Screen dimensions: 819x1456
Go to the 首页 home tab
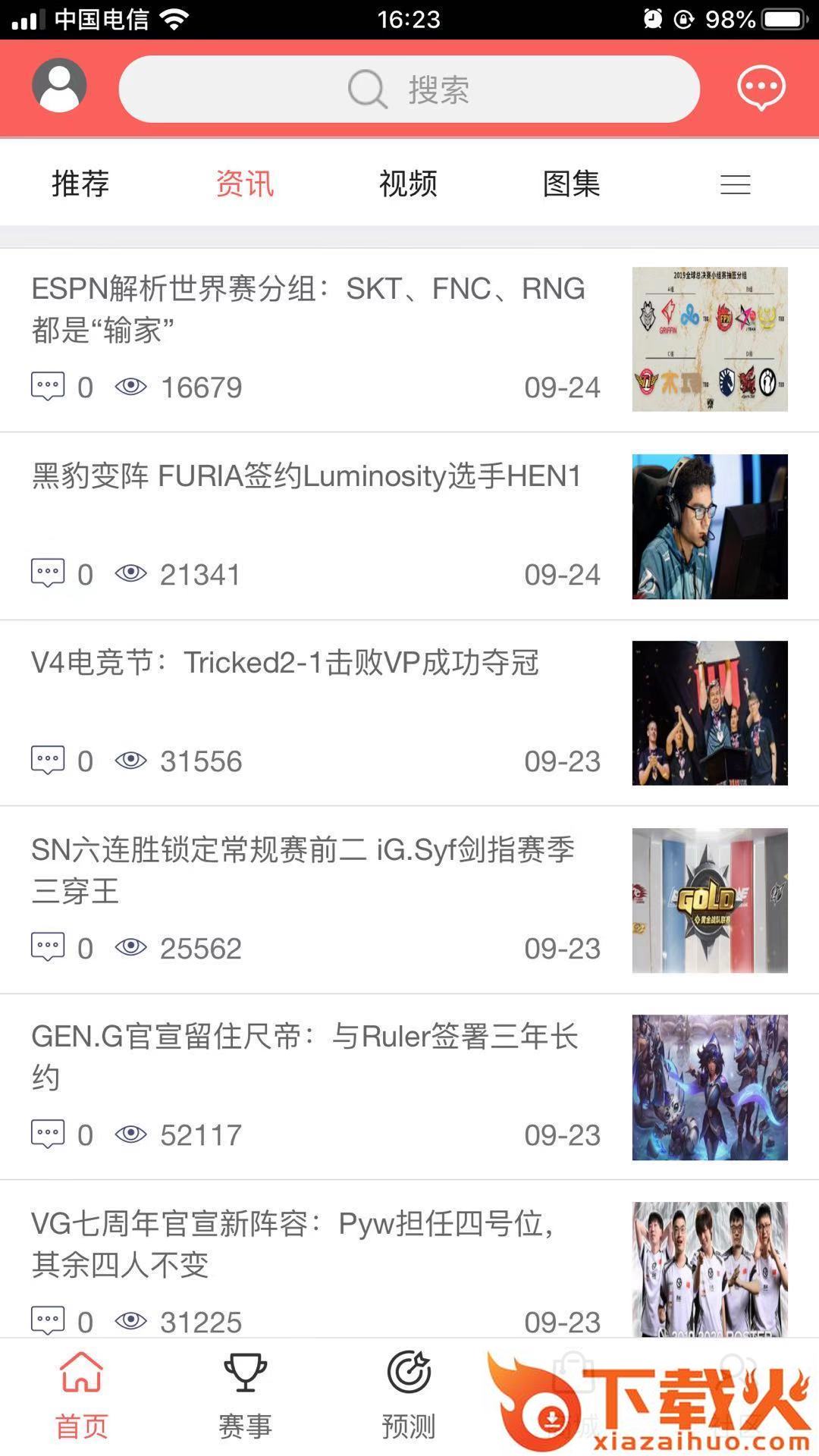pos(81,1394)
